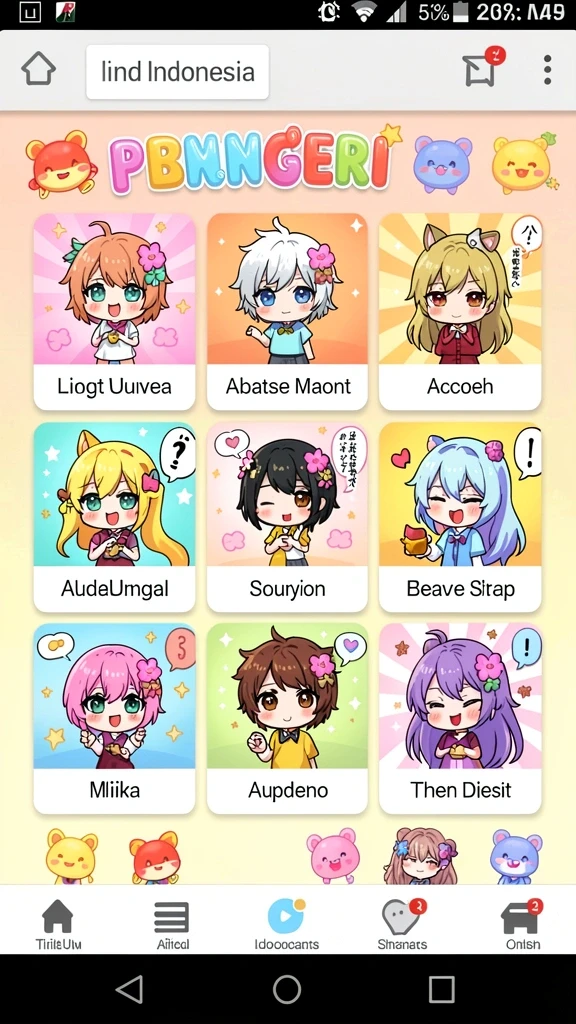Open the Sinanats tab
This screenshot has width=576, height=1024.
(x=402, y=924)
